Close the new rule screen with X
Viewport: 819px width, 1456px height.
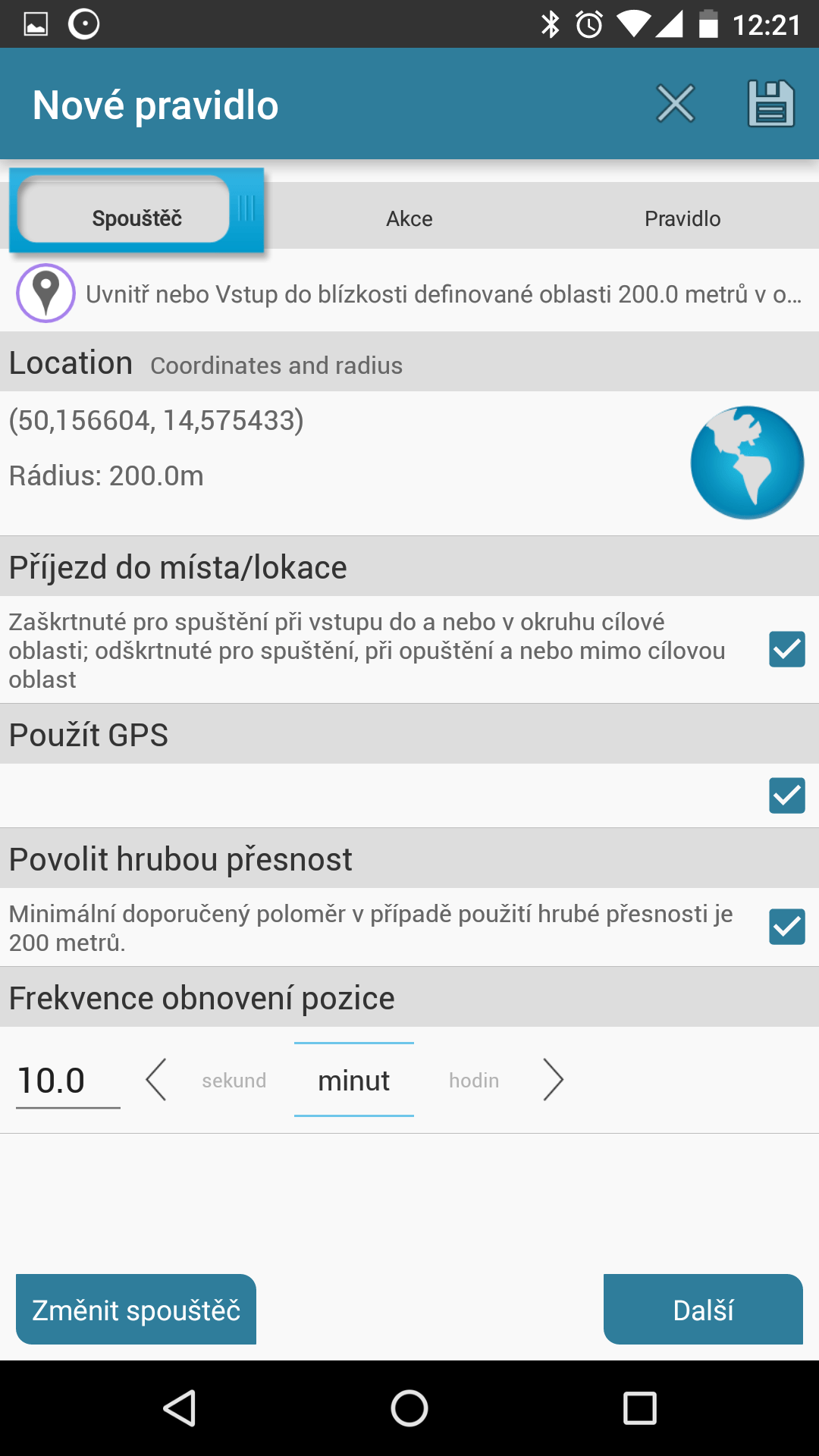click(675, 104)
